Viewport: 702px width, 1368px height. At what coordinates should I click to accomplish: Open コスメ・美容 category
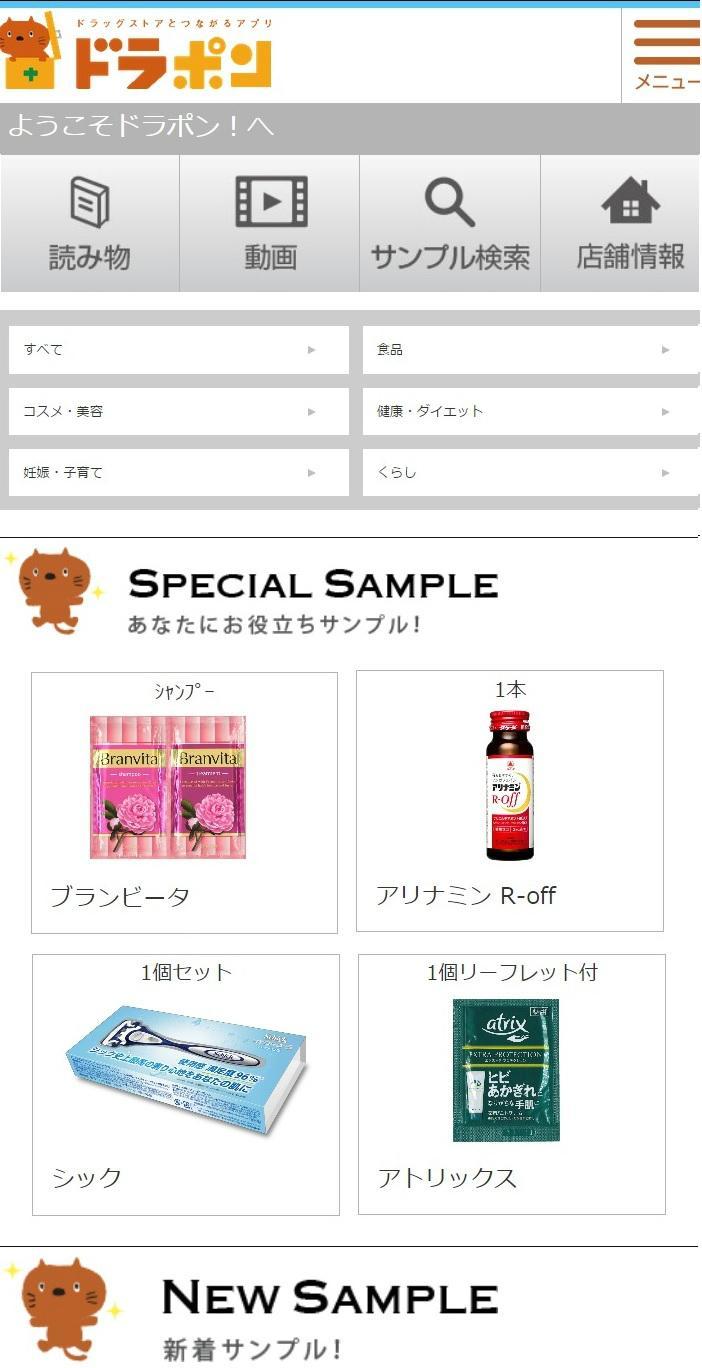point(178,411)
